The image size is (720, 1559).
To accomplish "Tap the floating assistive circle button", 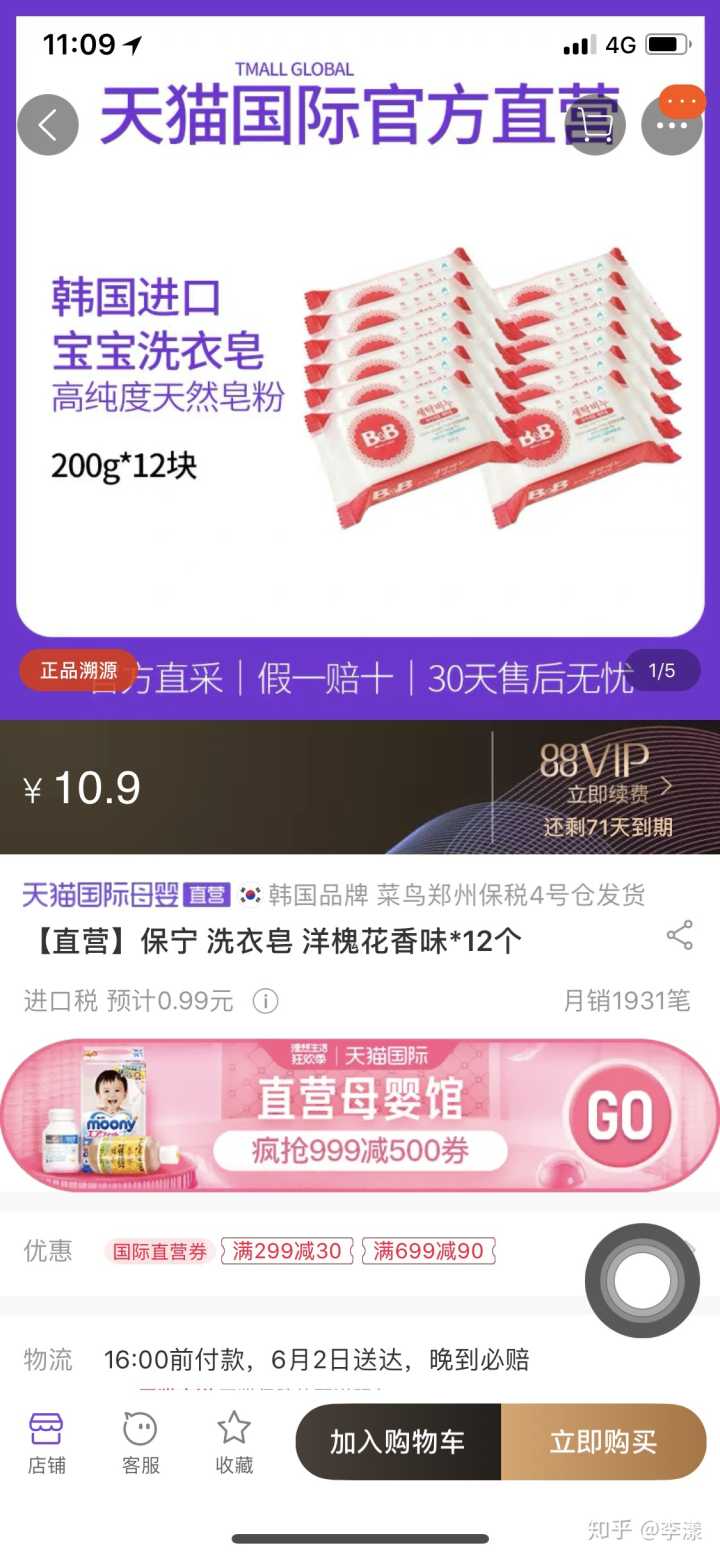I will click(642, 1281).
